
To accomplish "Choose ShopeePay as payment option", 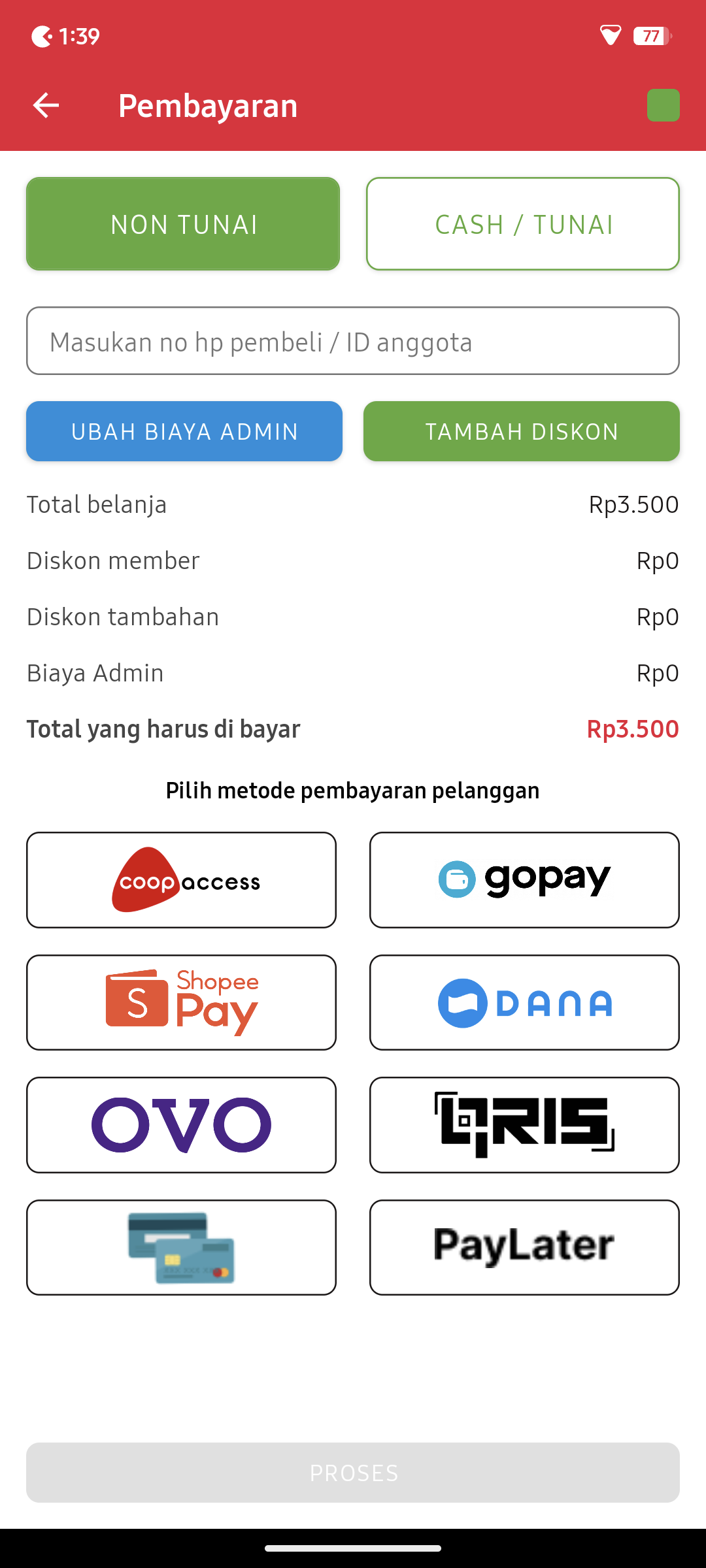I will click(x=181, y=1002).
